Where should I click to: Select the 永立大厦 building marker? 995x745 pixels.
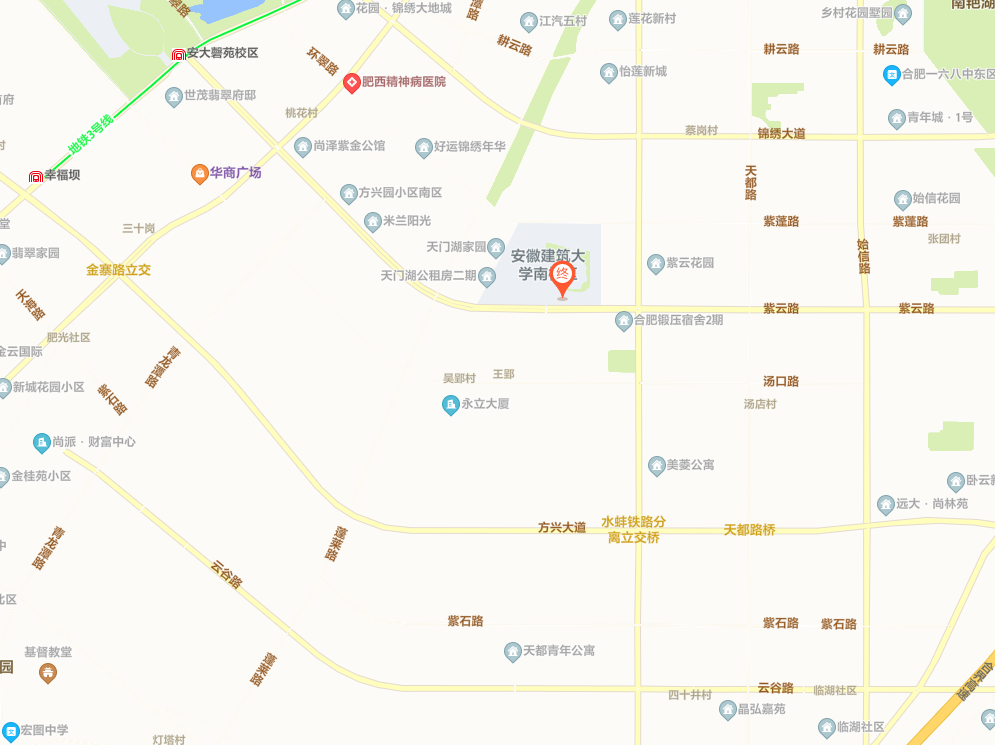(x=450, y=404)
